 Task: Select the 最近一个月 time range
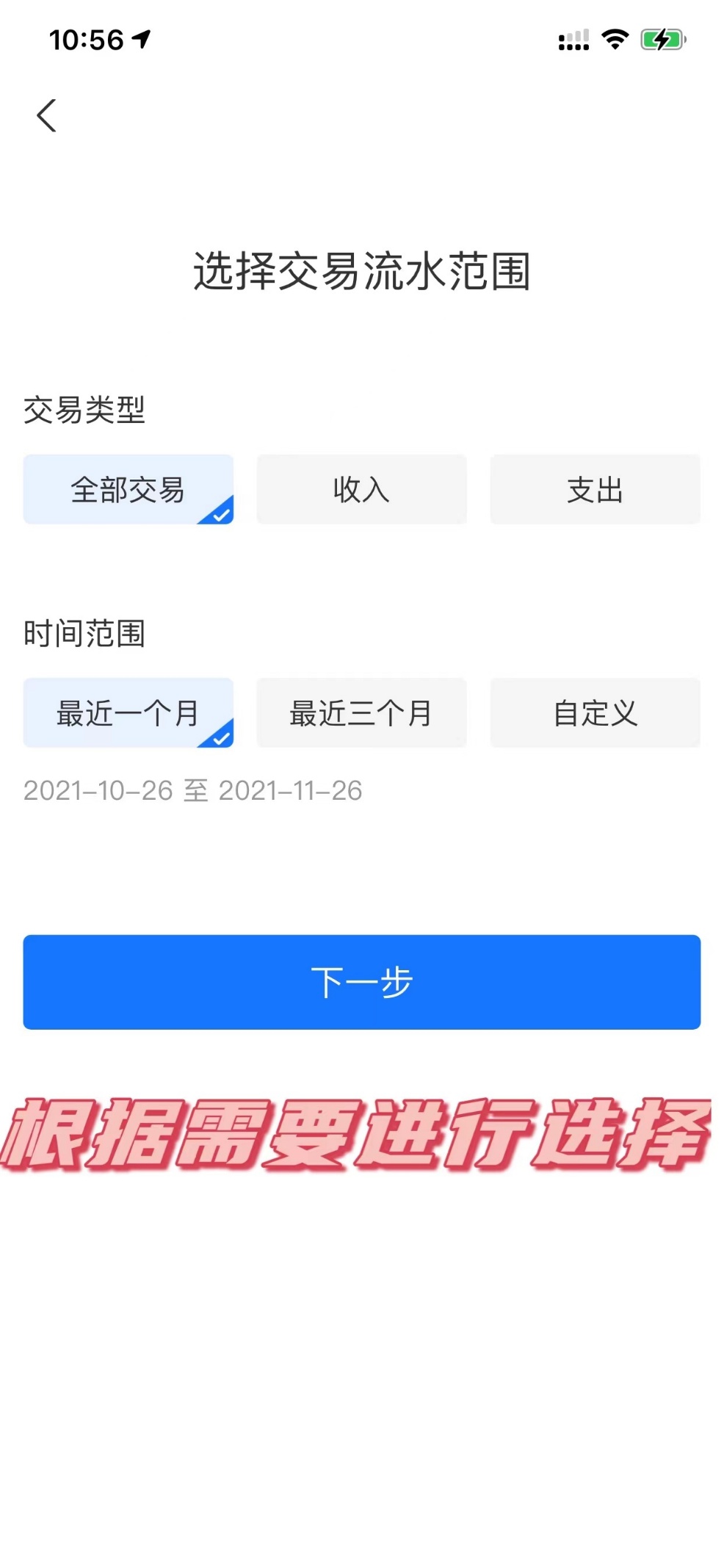[128, 712]
